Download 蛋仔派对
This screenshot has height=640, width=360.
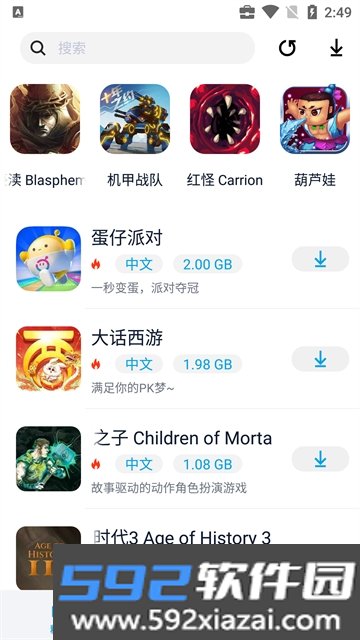pyautogui.click(x=320, y=259)
